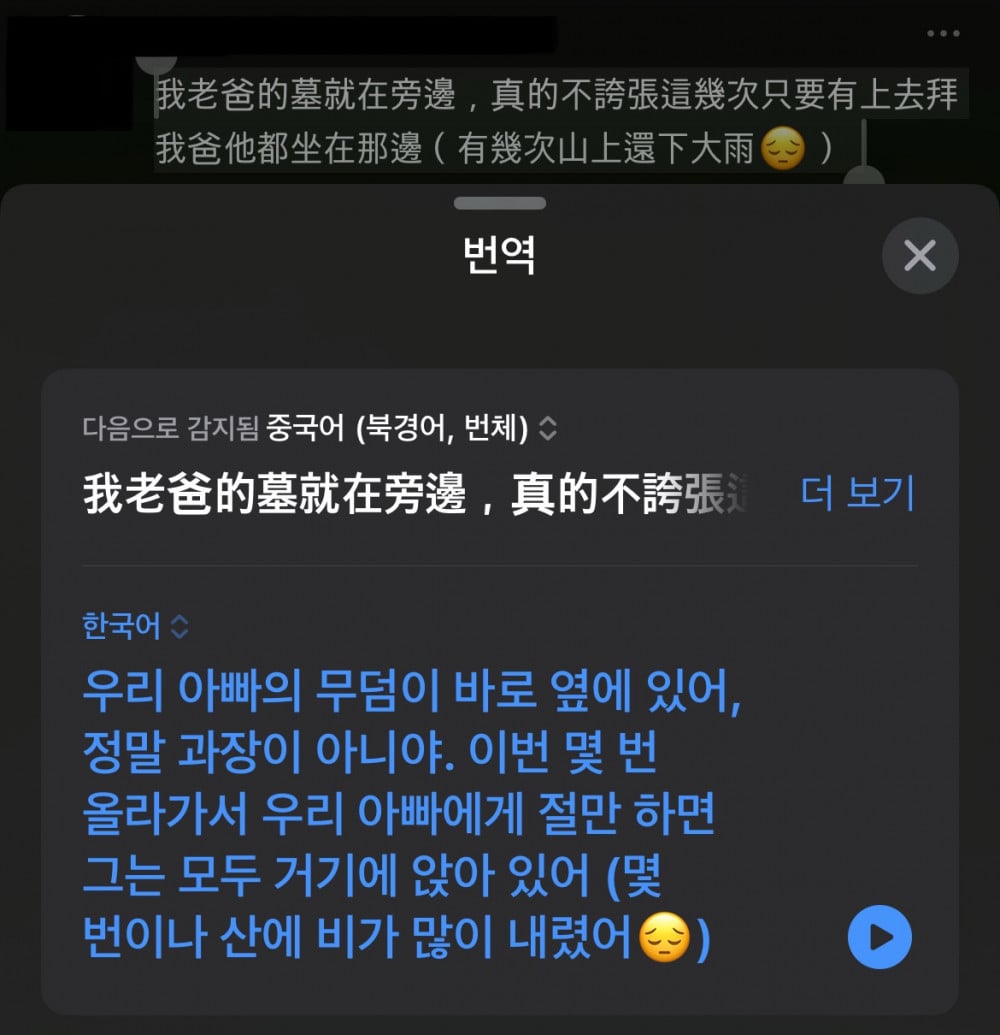Close the 번역 translation sheet
The image size is (1000, 1035).
(x=919, y=256)
